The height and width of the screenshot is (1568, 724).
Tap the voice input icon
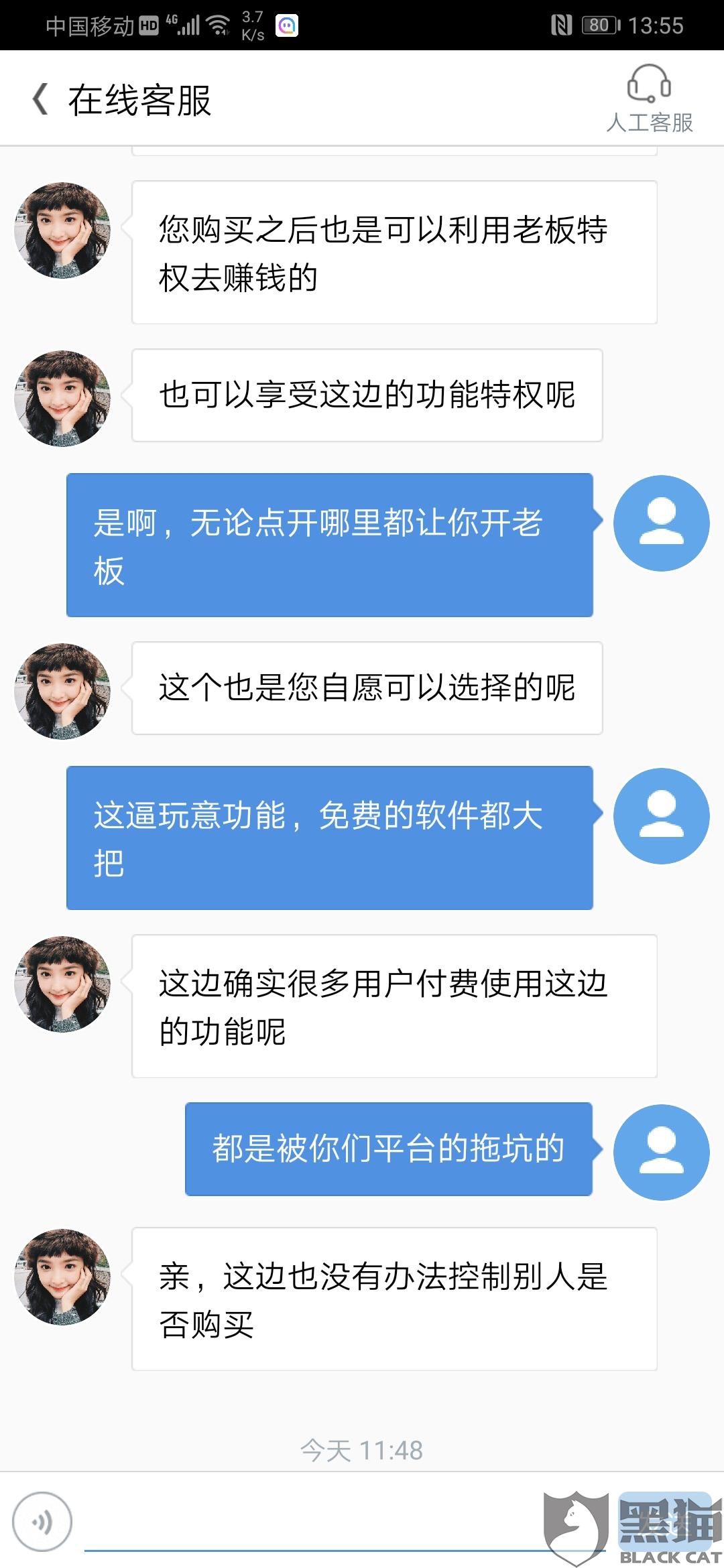tap(43, 1522)
